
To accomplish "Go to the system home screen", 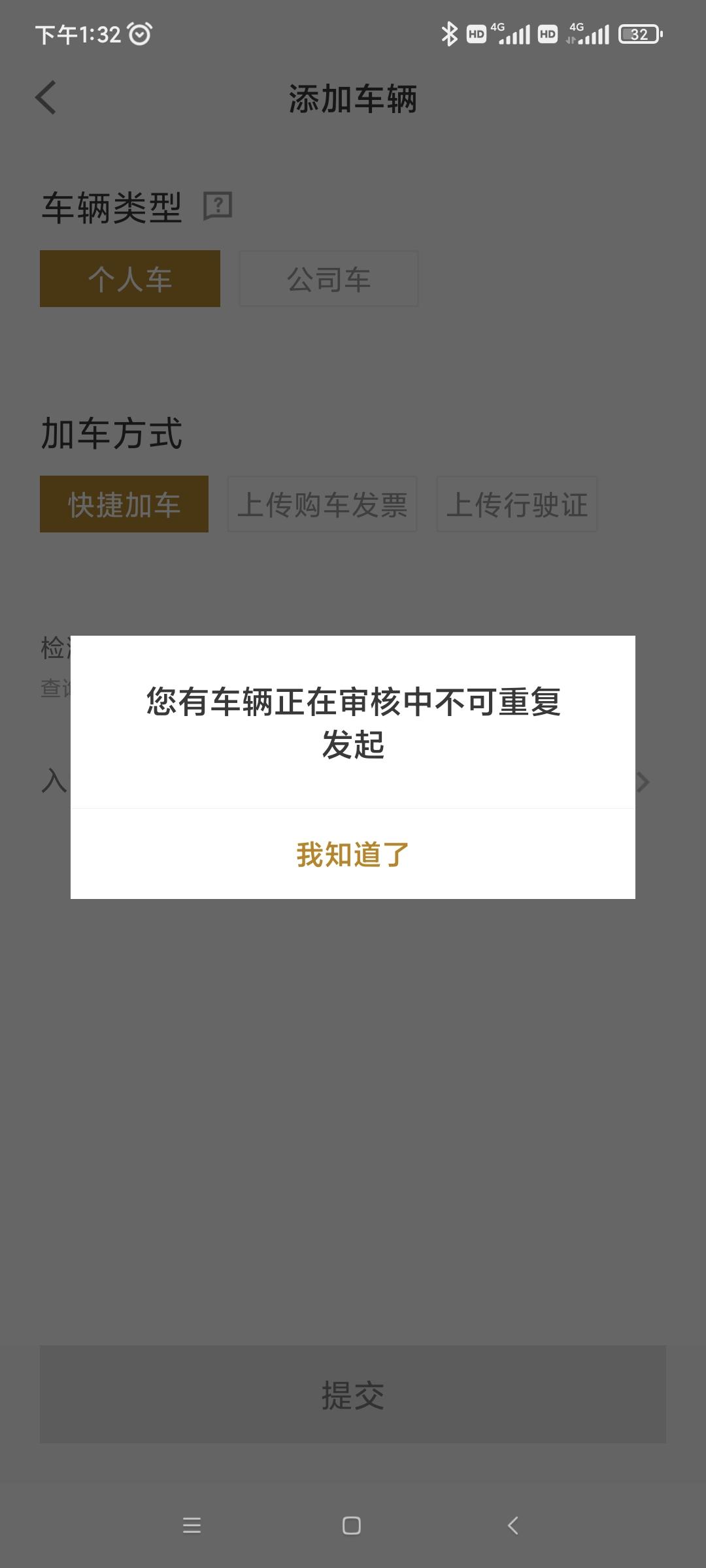I will pyautogui.click(x=352, y=1526).
